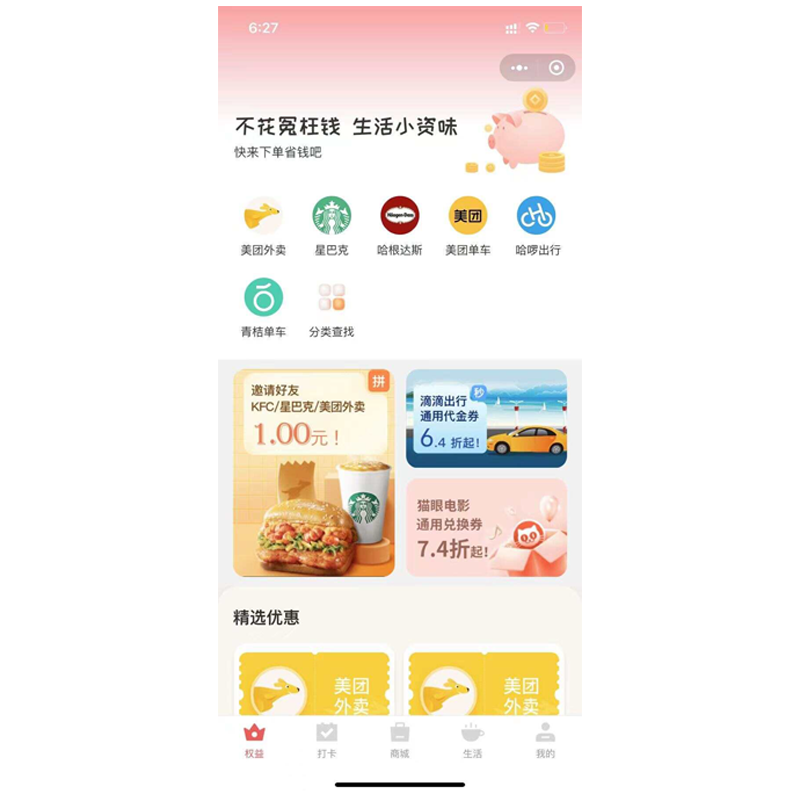Open the 邀请好友 1.00元 promotion banner

pyautogui.click(x=313, y=473)
